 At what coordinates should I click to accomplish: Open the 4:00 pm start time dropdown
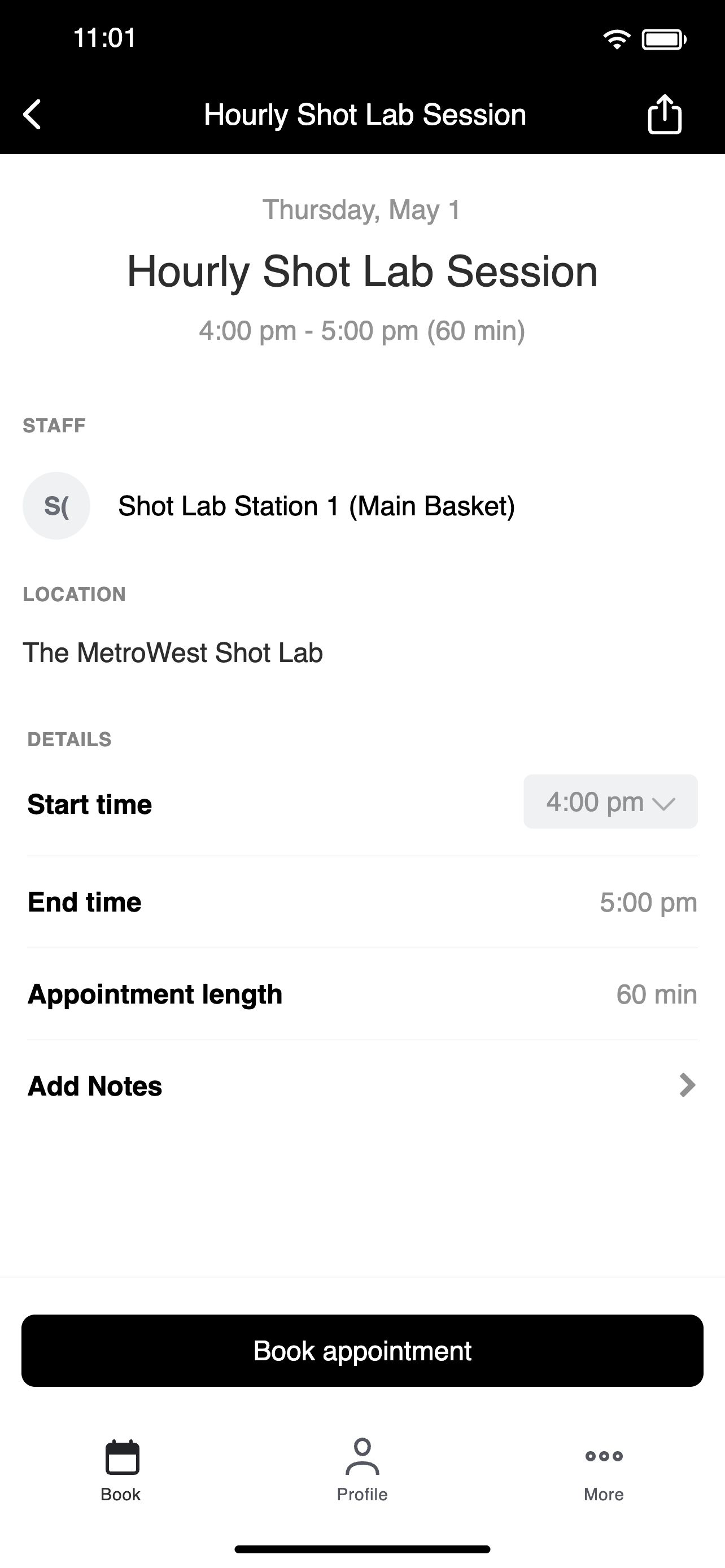(610, 801)
